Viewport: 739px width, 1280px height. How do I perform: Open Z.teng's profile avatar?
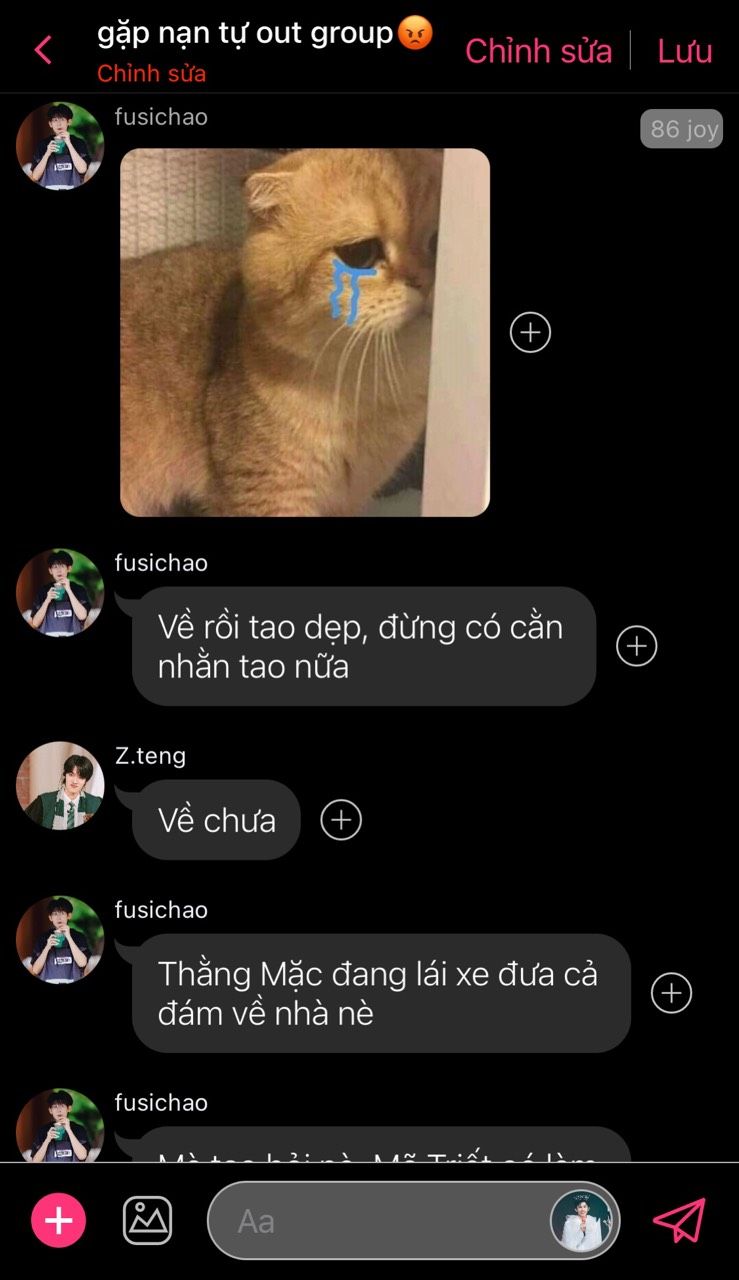pos(60,785)
